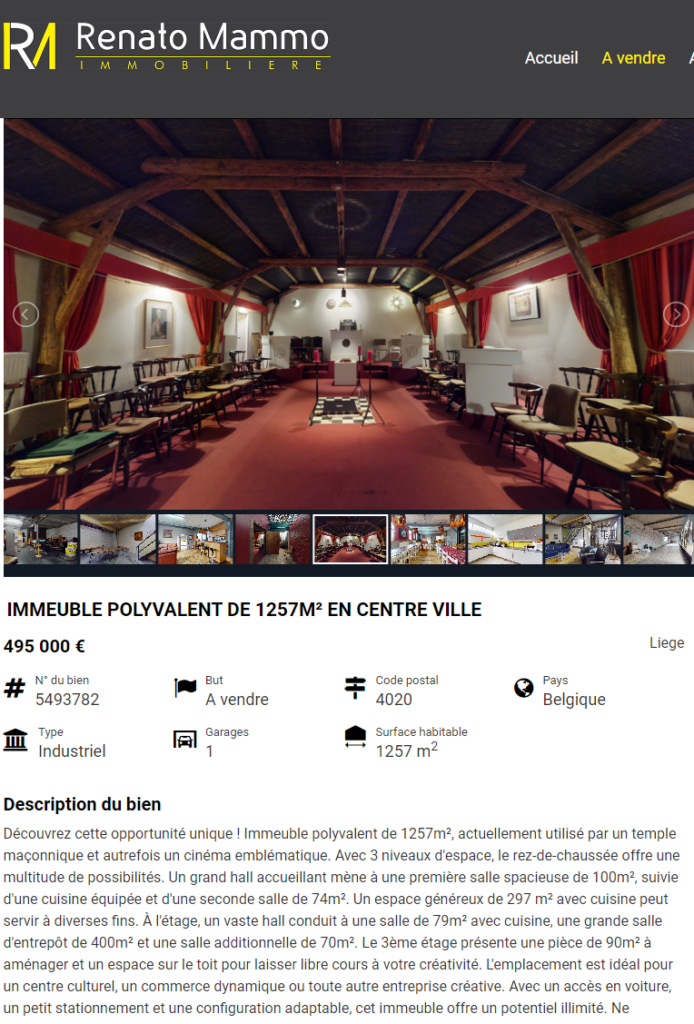Open the A vendre section
Screen dimensions: 694x1024
(633, 58)
